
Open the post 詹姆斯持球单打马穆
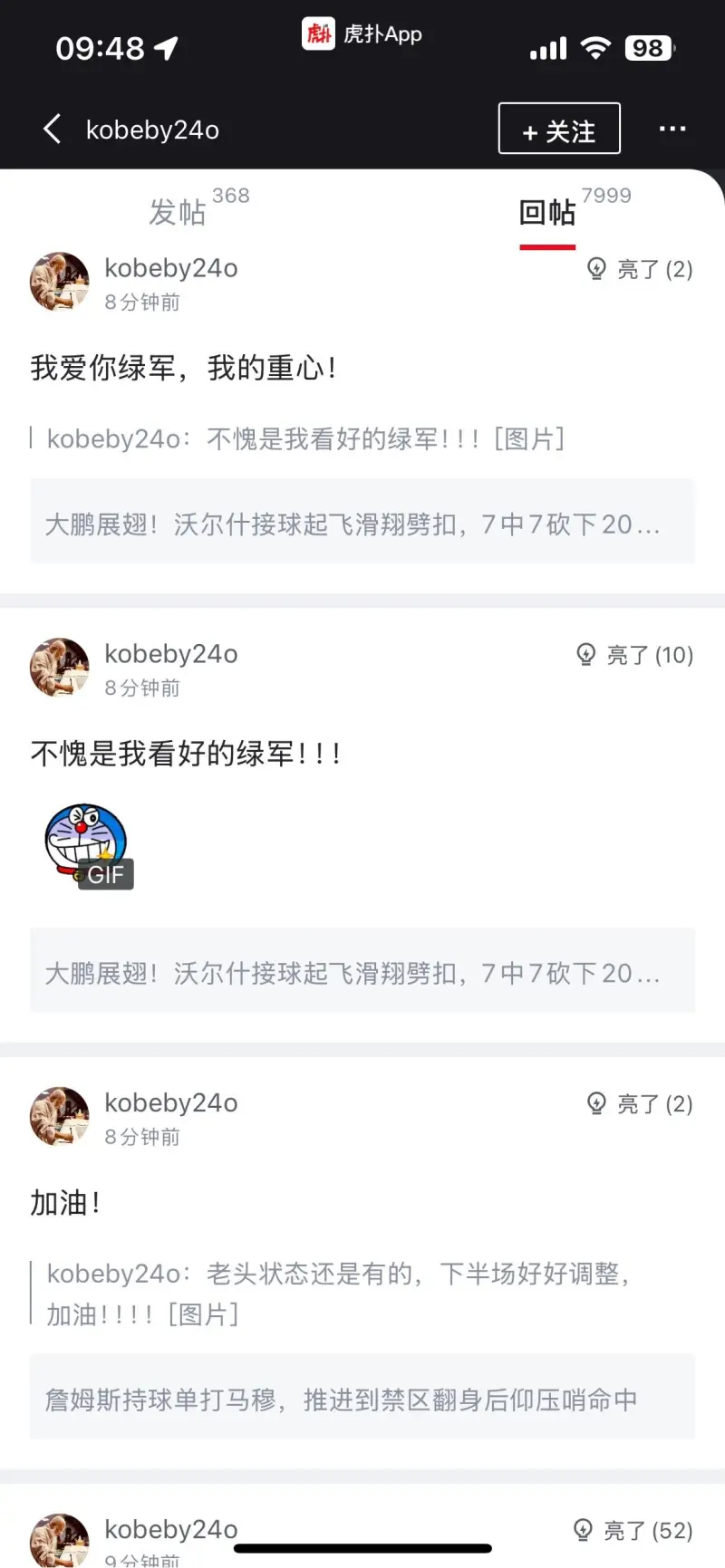(362, 1399)
